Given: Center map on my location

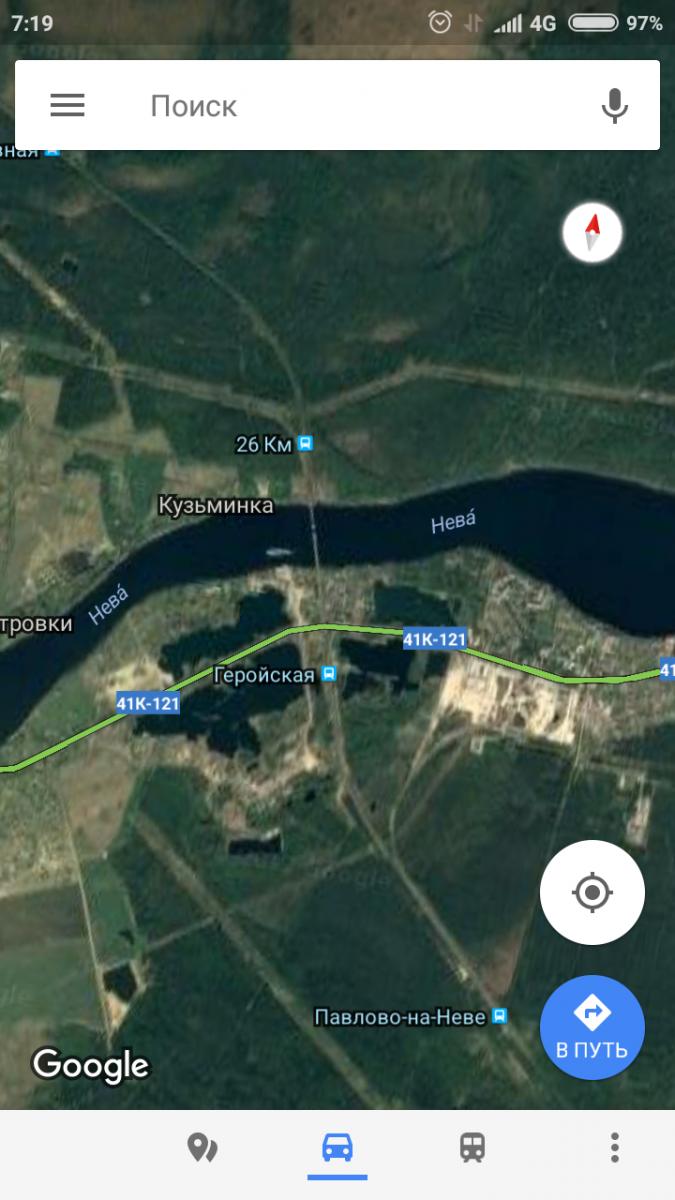Looking at the screenshot, I should click(592, 891).
